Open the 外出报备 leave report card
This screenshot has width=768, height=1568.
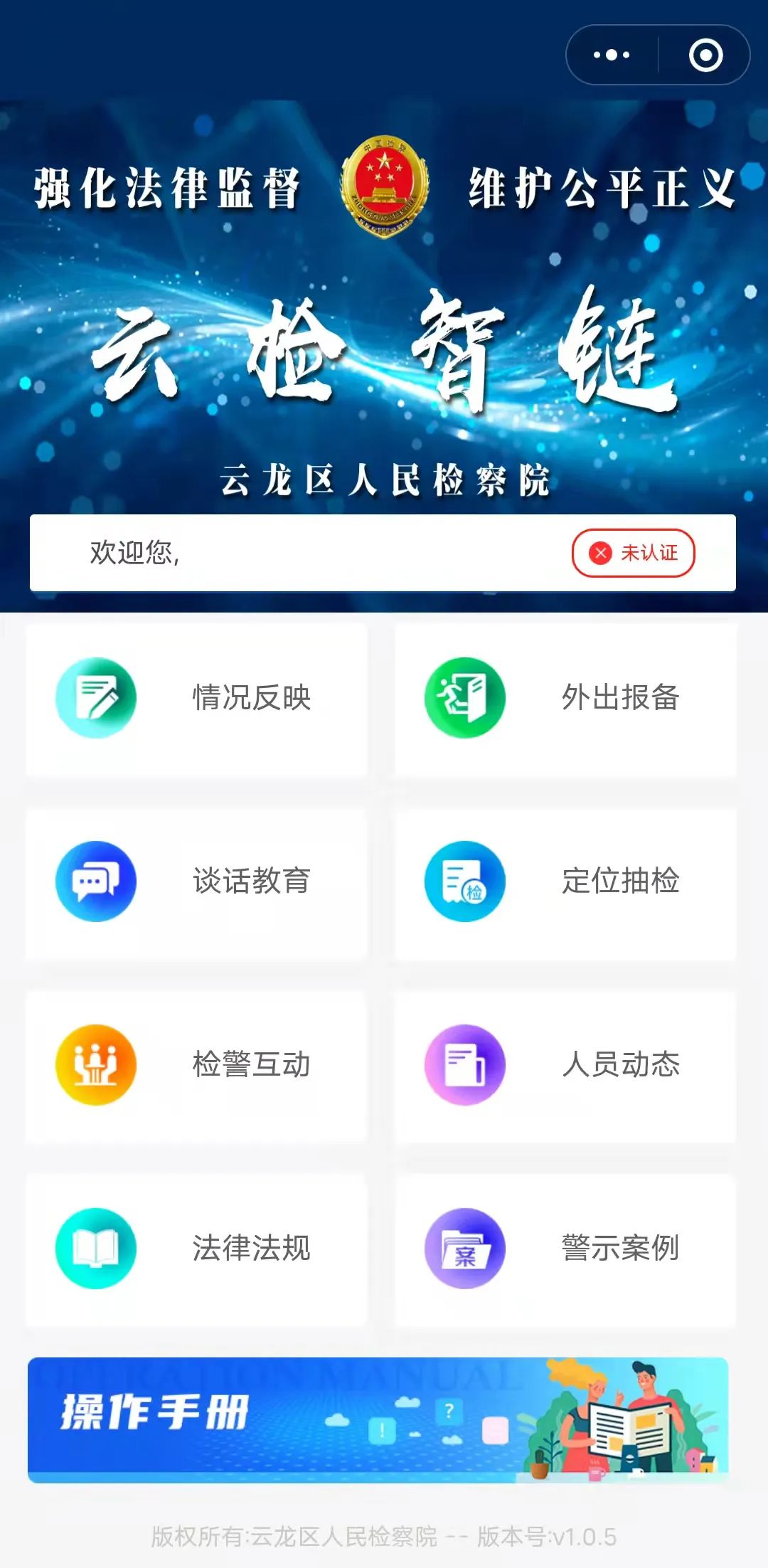(565, 699)
